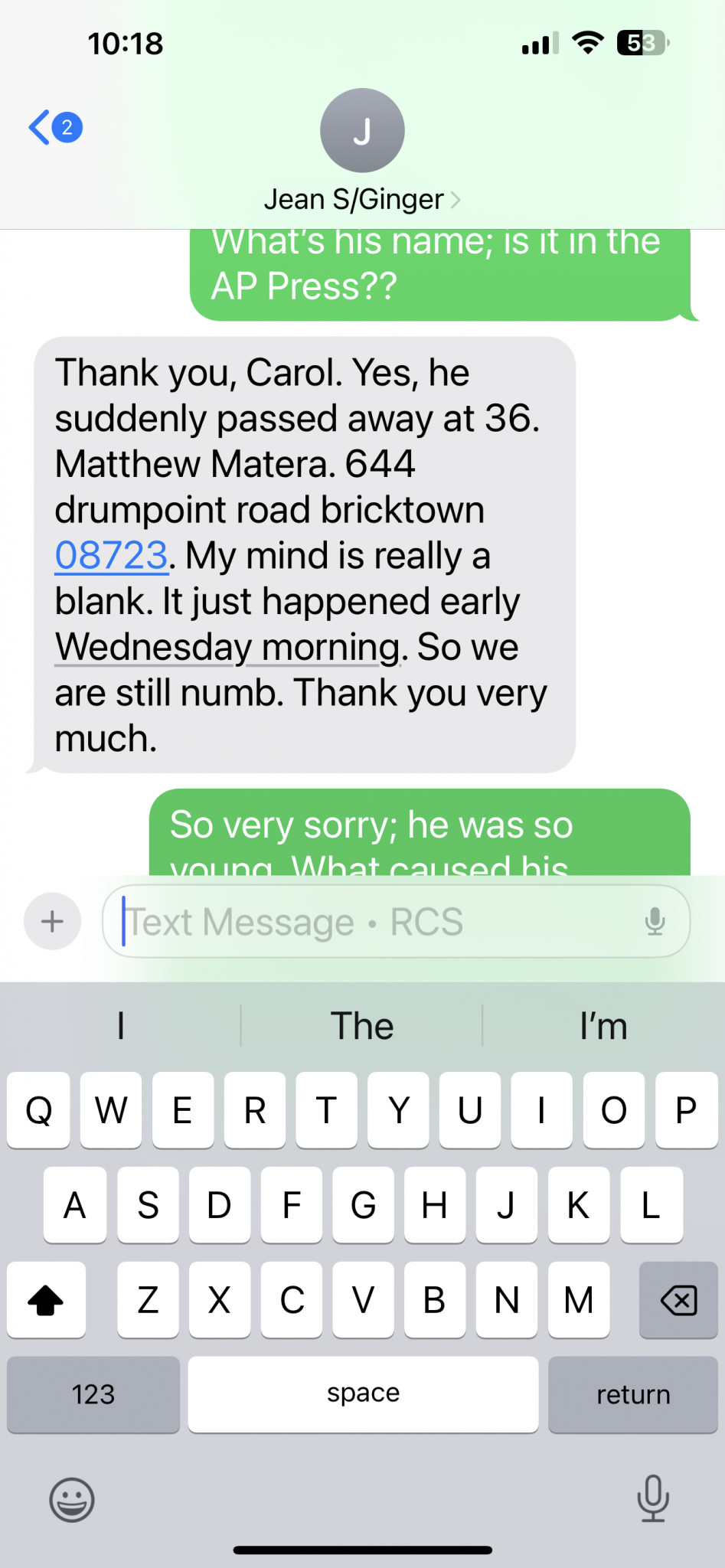Image resolution: width=725 pixels, height=1568 pixels.
Task: Tap the space bar
Action: coord(363,1394)
